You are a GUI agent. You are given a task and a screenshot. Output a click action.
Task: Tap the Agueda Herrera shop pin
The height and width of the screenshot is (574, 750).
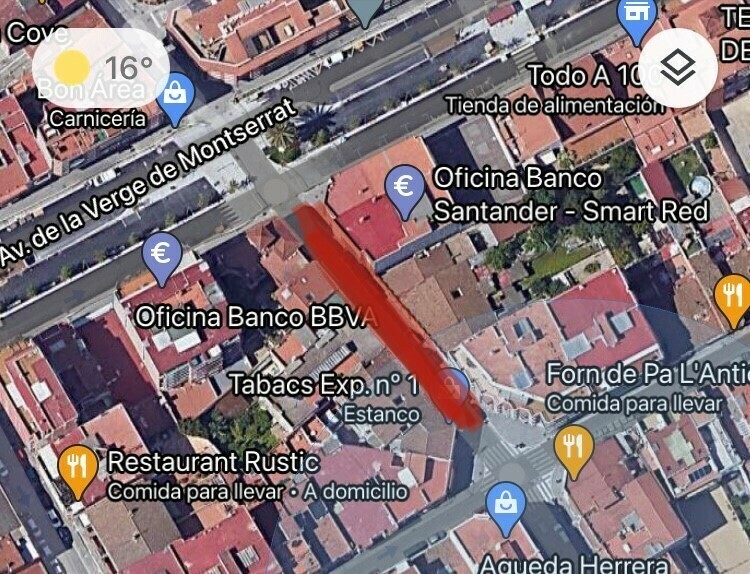[506, 504]
